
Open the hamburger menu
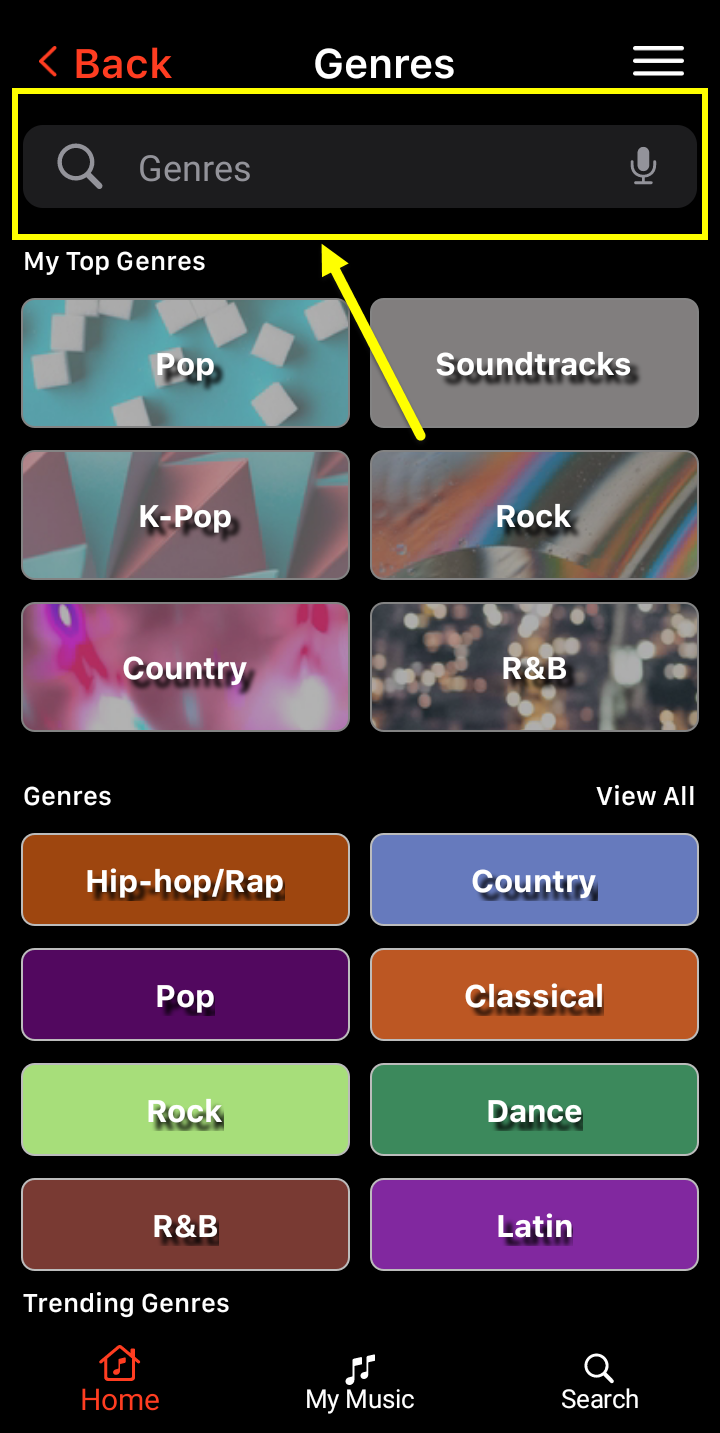point(658,62)
